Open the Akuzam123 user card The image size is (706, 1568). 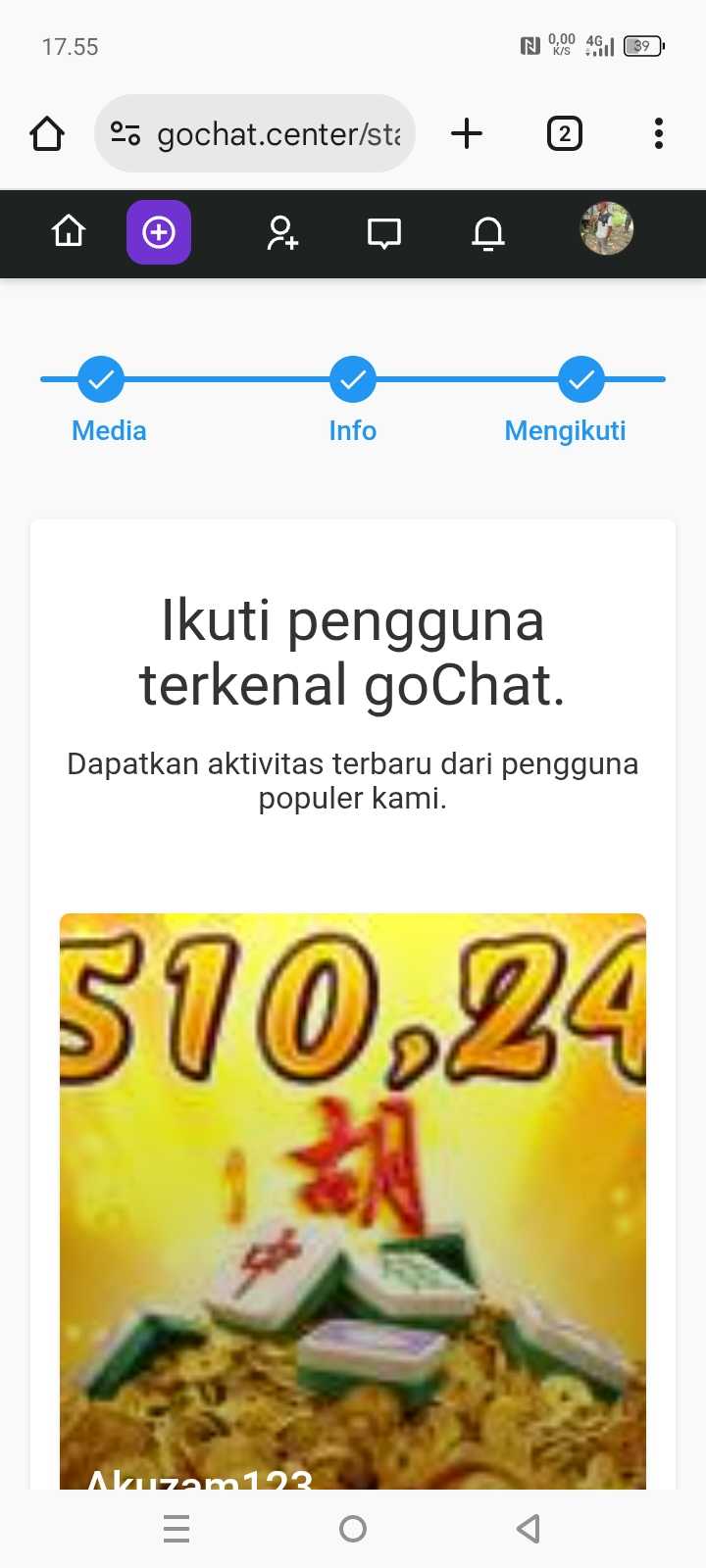click(x=353, y=1196)
